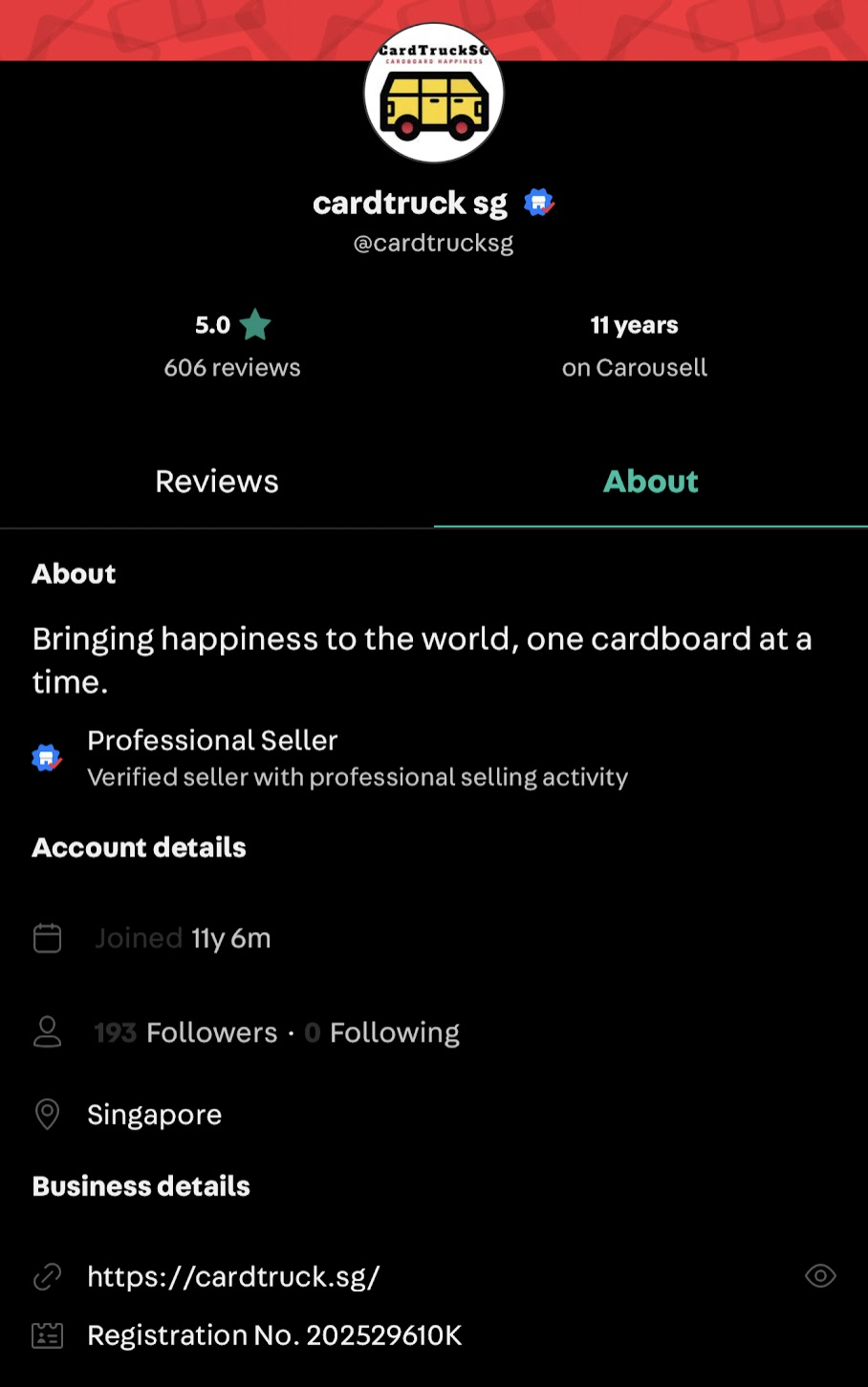Click the 5.0 rating score
The height and width of the screenshot is (1387, 868).
(212, 324)
